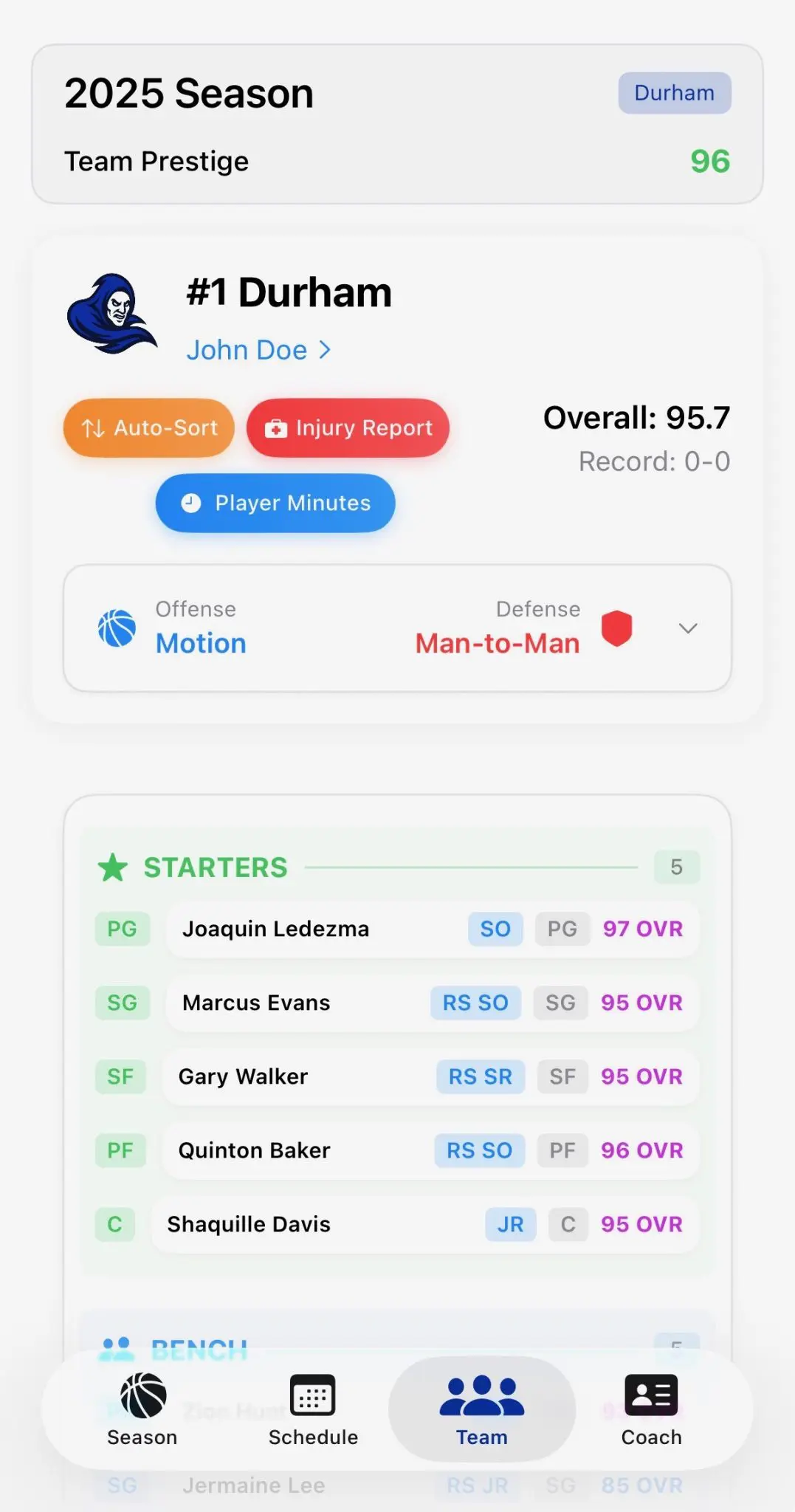The width and height of the screenshot is (795, 1512).
Task: Switch to the Season tab
Action: [142, 1410]
